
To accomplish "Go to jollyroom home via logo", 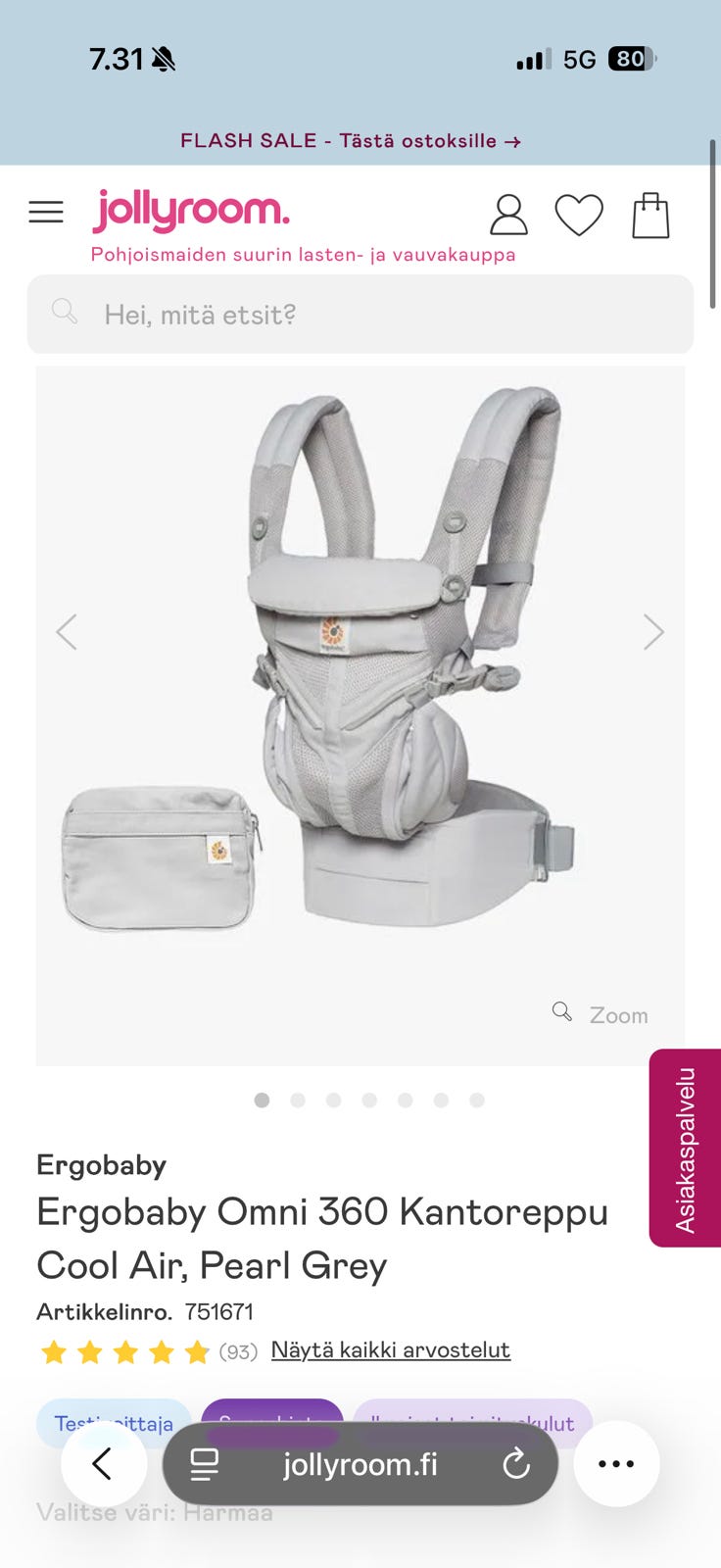I will pyautogui.click(x=191, y=211).
